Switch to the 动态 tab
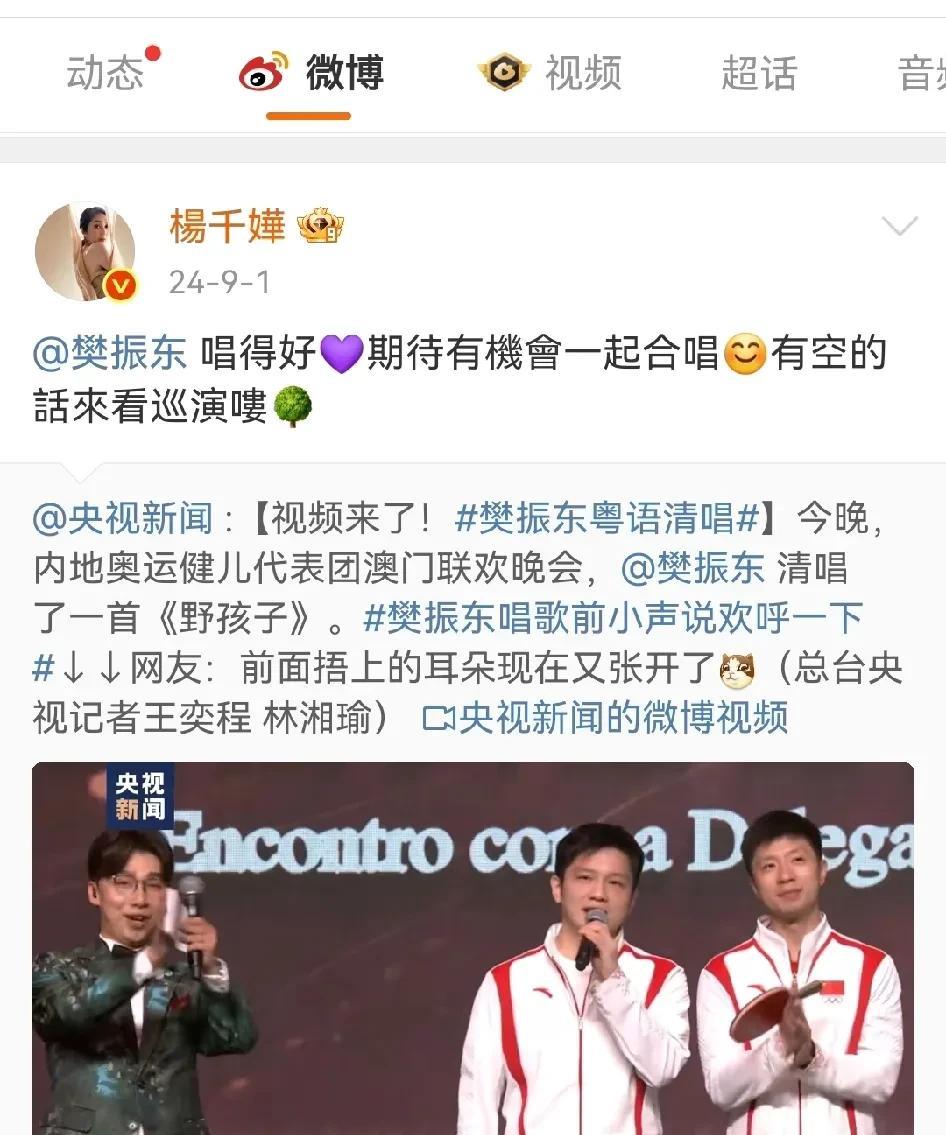 [x=105, y=74]
